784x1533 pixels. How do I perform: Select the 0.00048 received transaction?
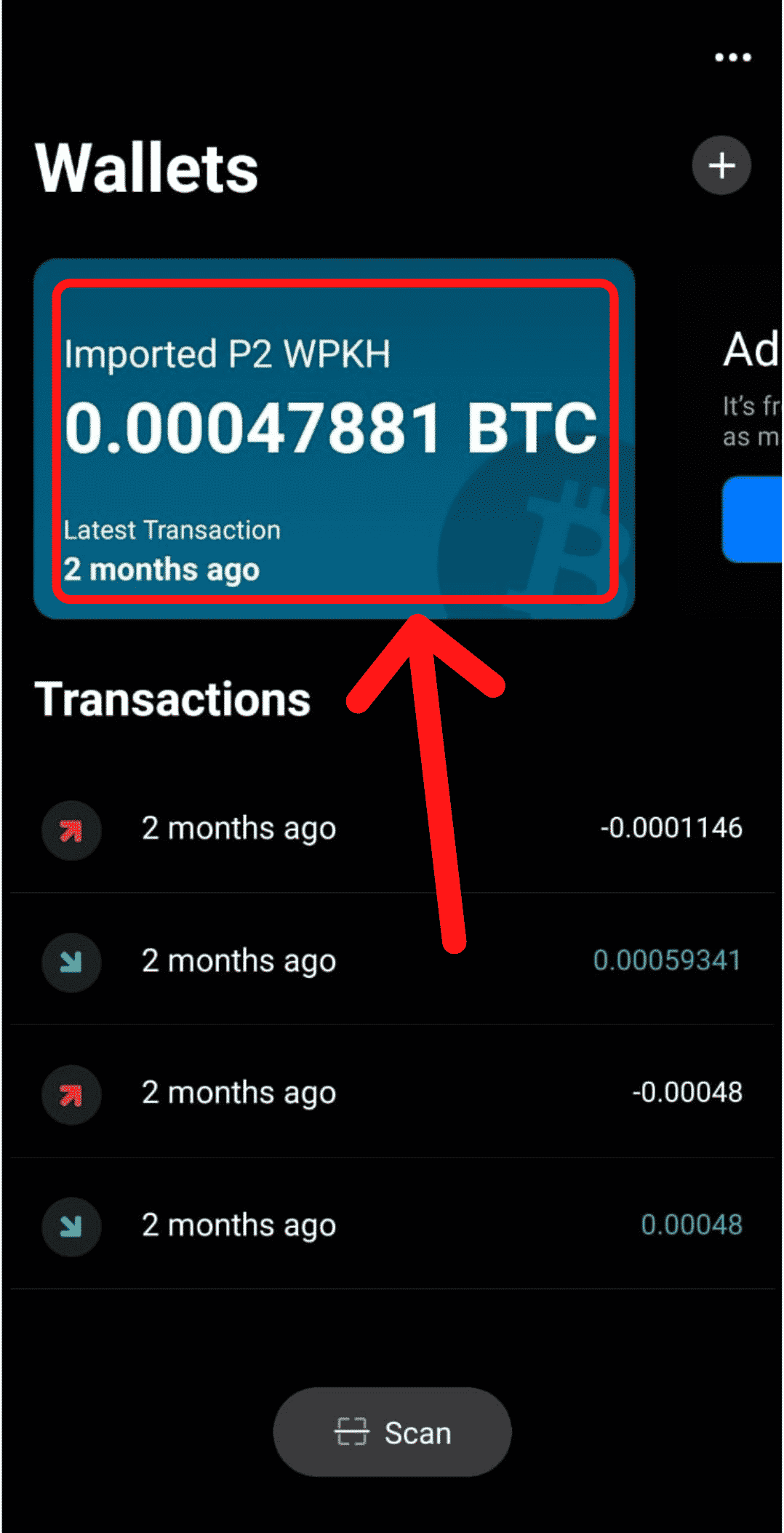(x=392, y=1225)
